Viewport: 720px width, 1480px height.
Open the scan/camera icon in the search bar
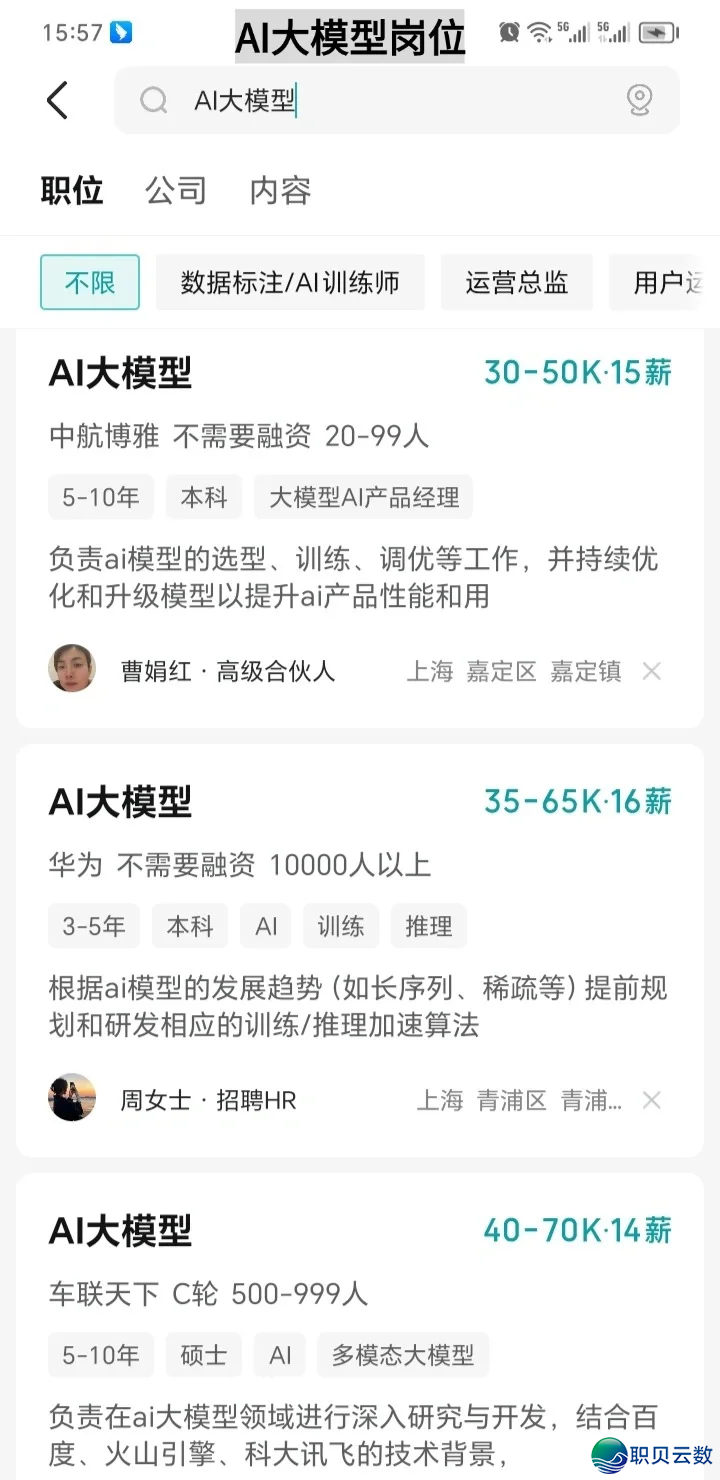coord(639,100)
